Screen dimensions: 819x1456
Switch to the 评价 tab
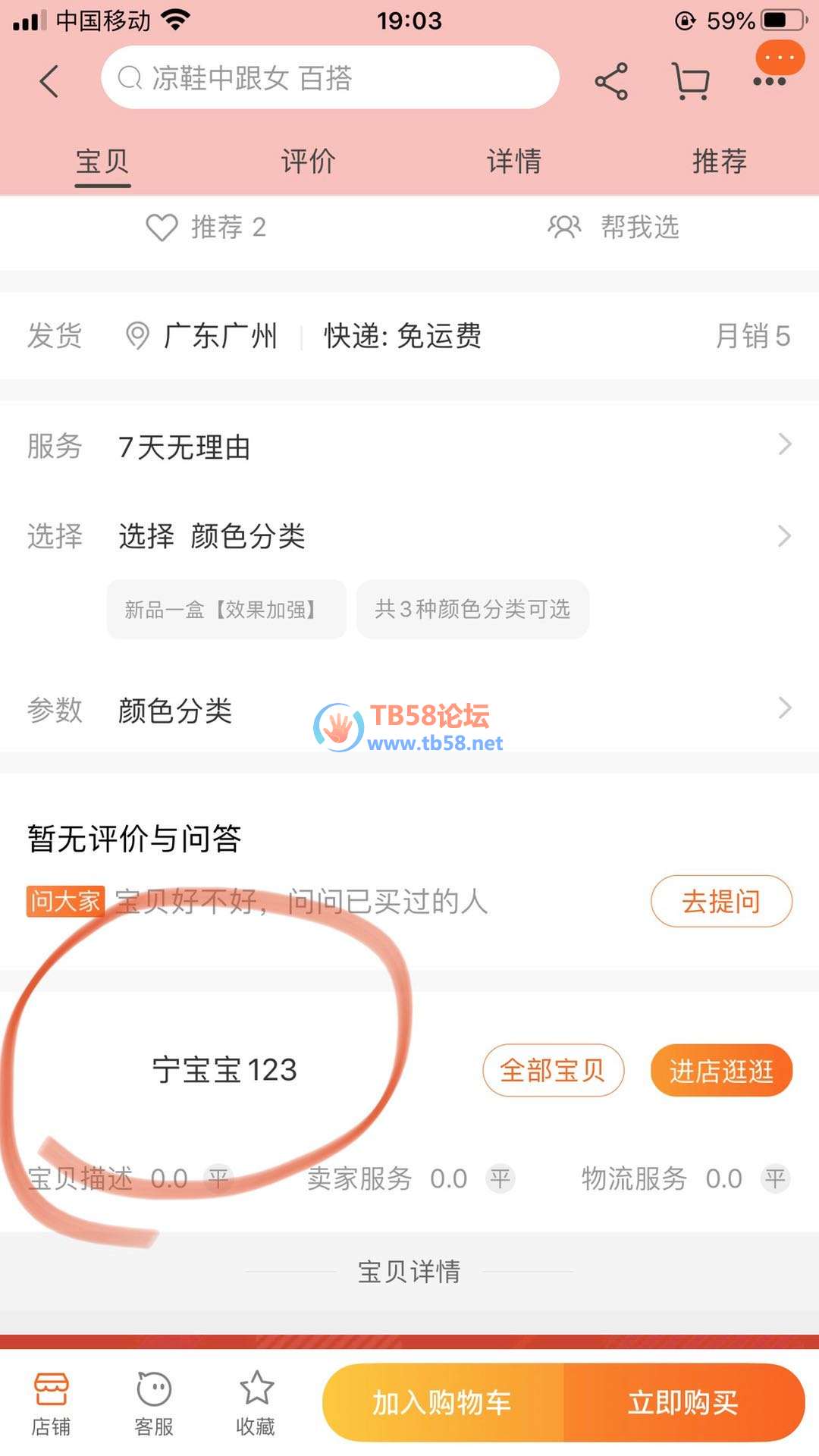308,162
